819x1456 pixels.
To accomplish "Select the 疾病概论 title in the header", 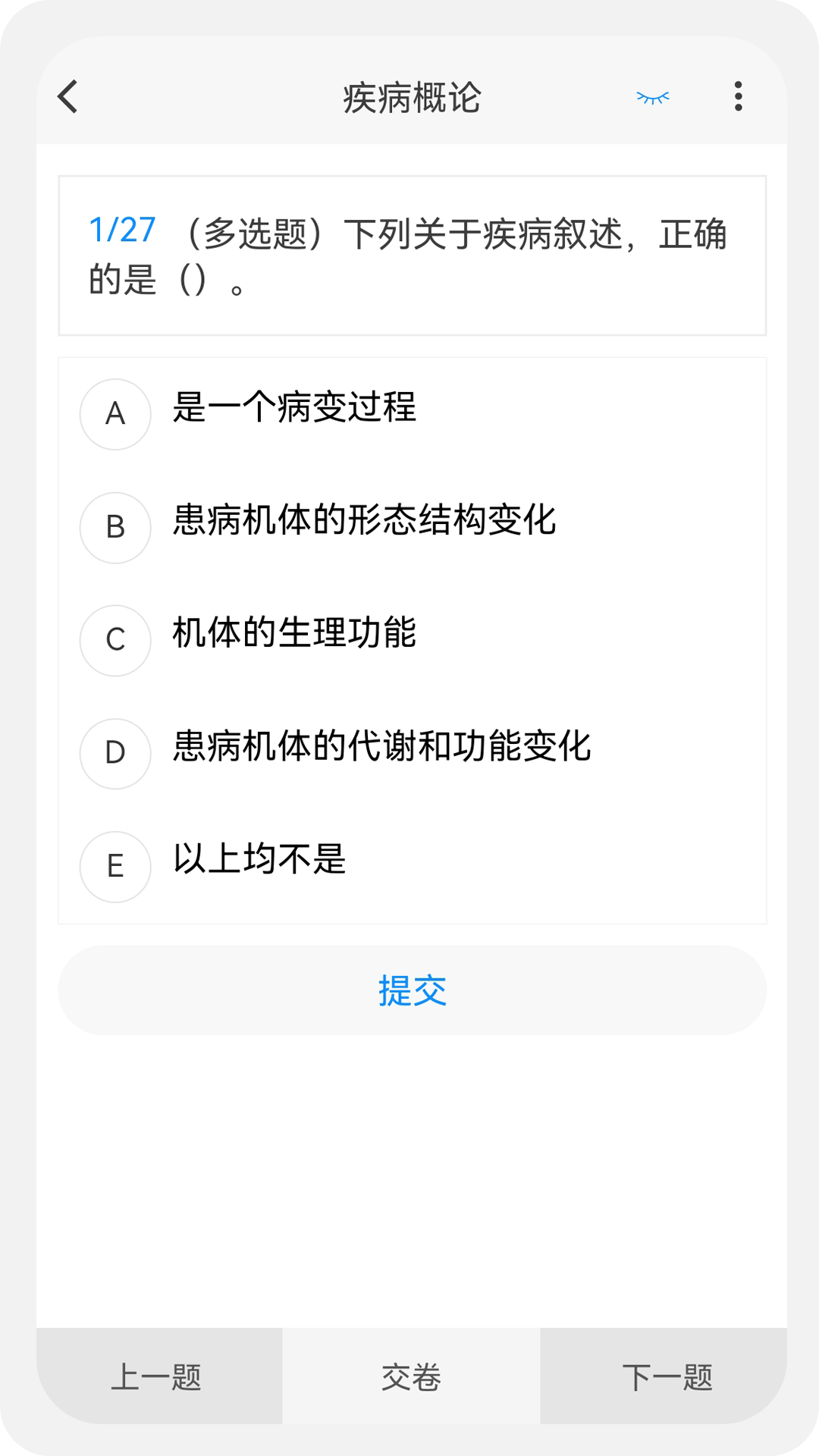I will tap(413, 97).
